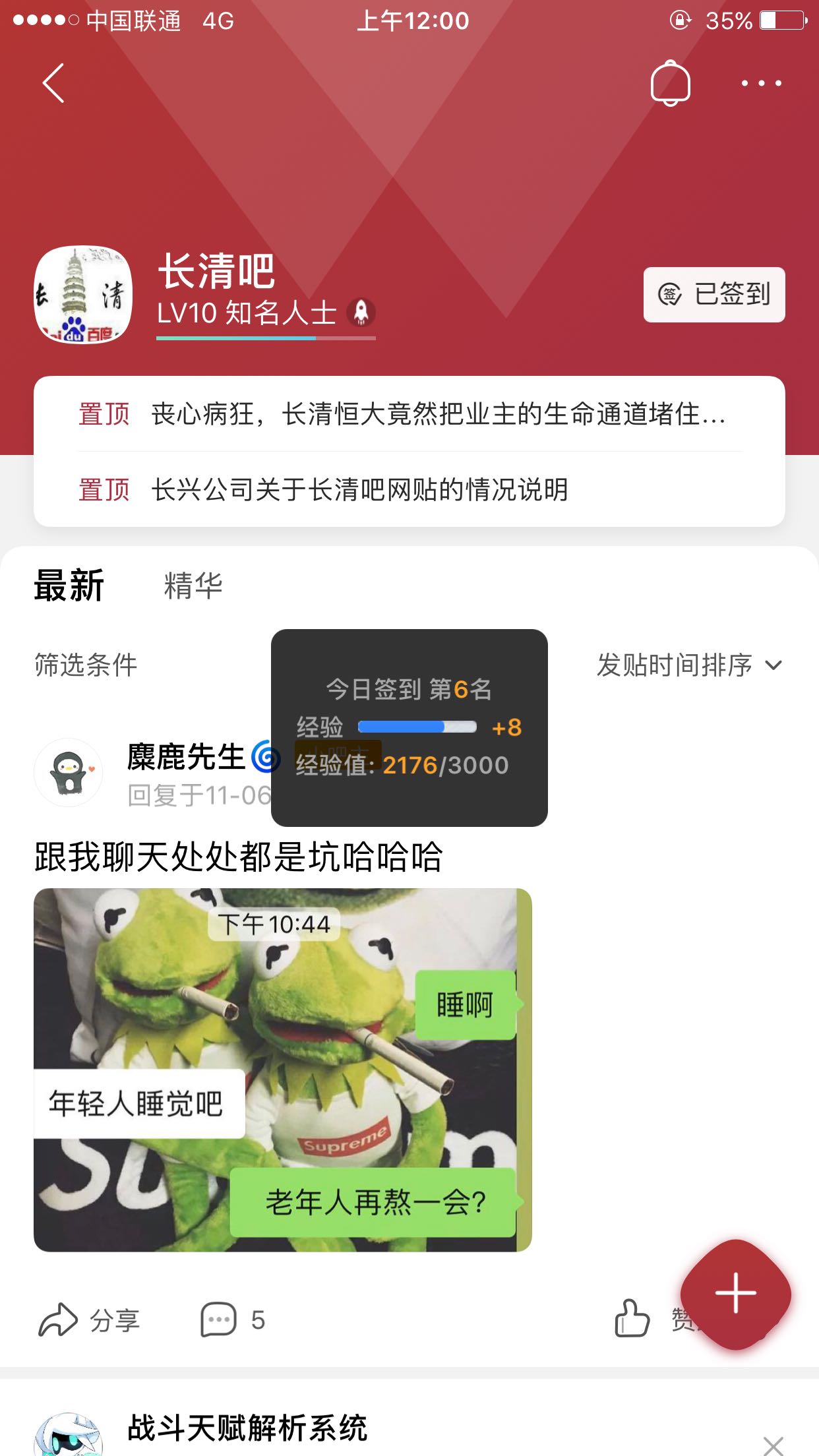Open the 长清吧 forum avatar

click(x=83, y=295)
